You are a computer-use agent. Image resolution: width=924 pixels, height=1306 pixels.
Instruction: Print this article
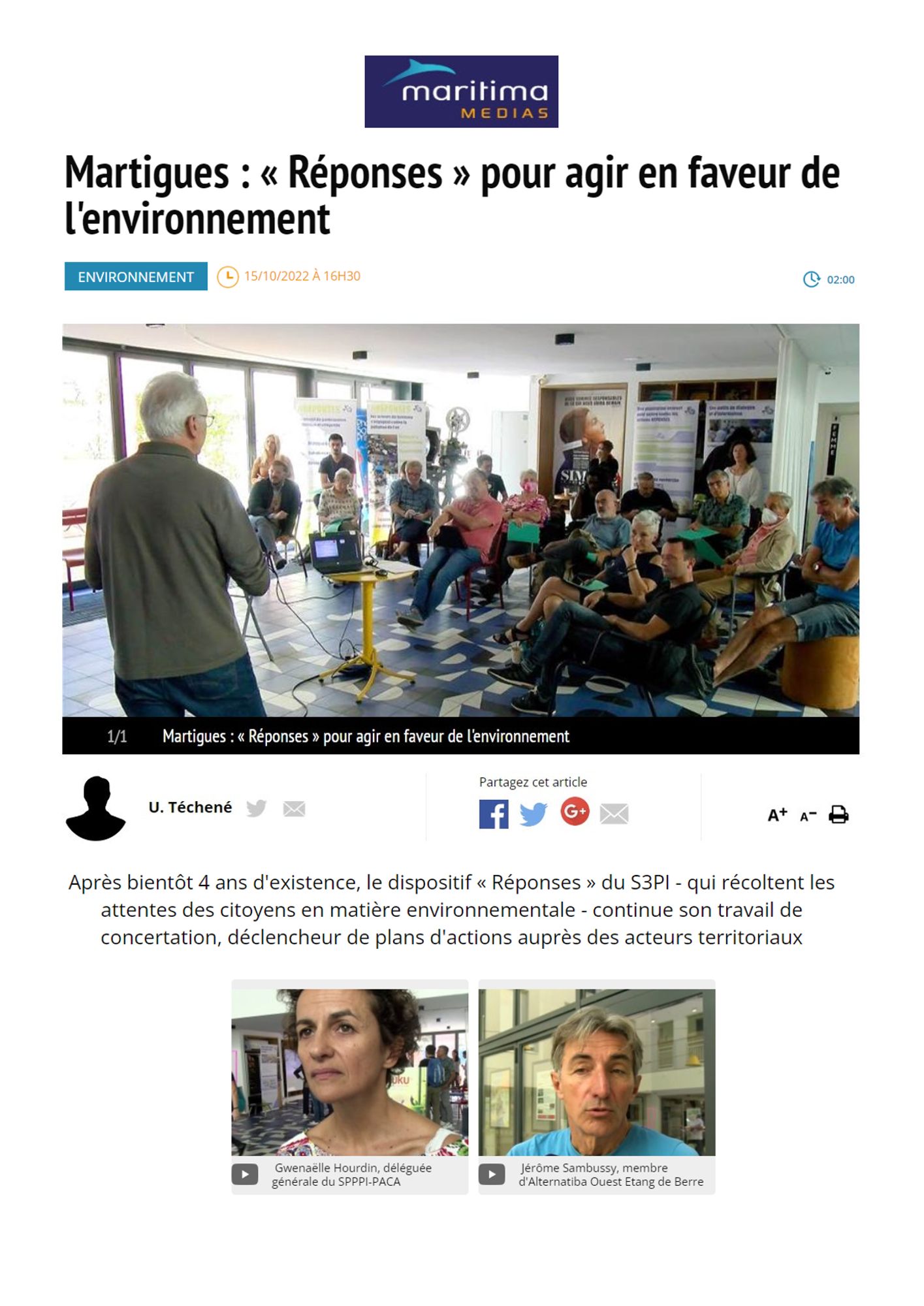[838, 814]
